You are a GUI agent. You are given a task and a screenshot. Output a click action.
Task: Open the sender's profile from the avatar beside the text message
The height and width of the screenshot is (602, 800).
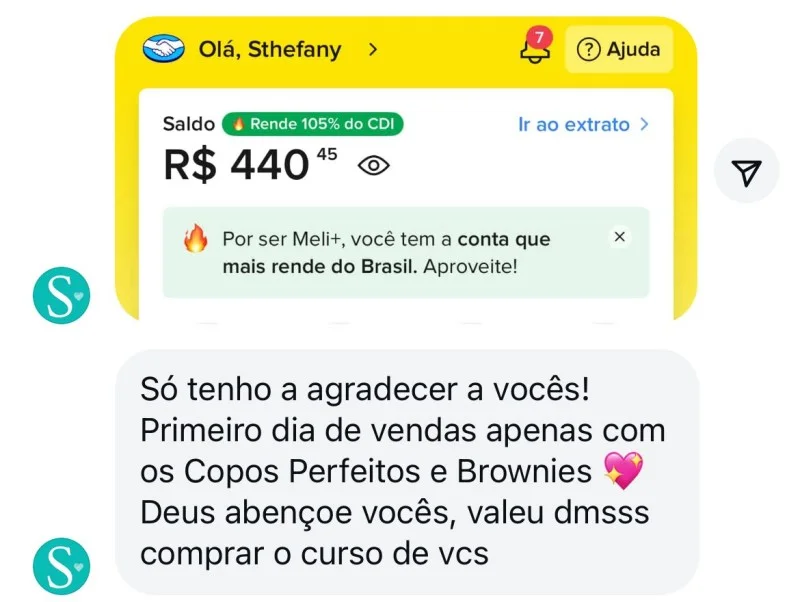coord(61,565)
